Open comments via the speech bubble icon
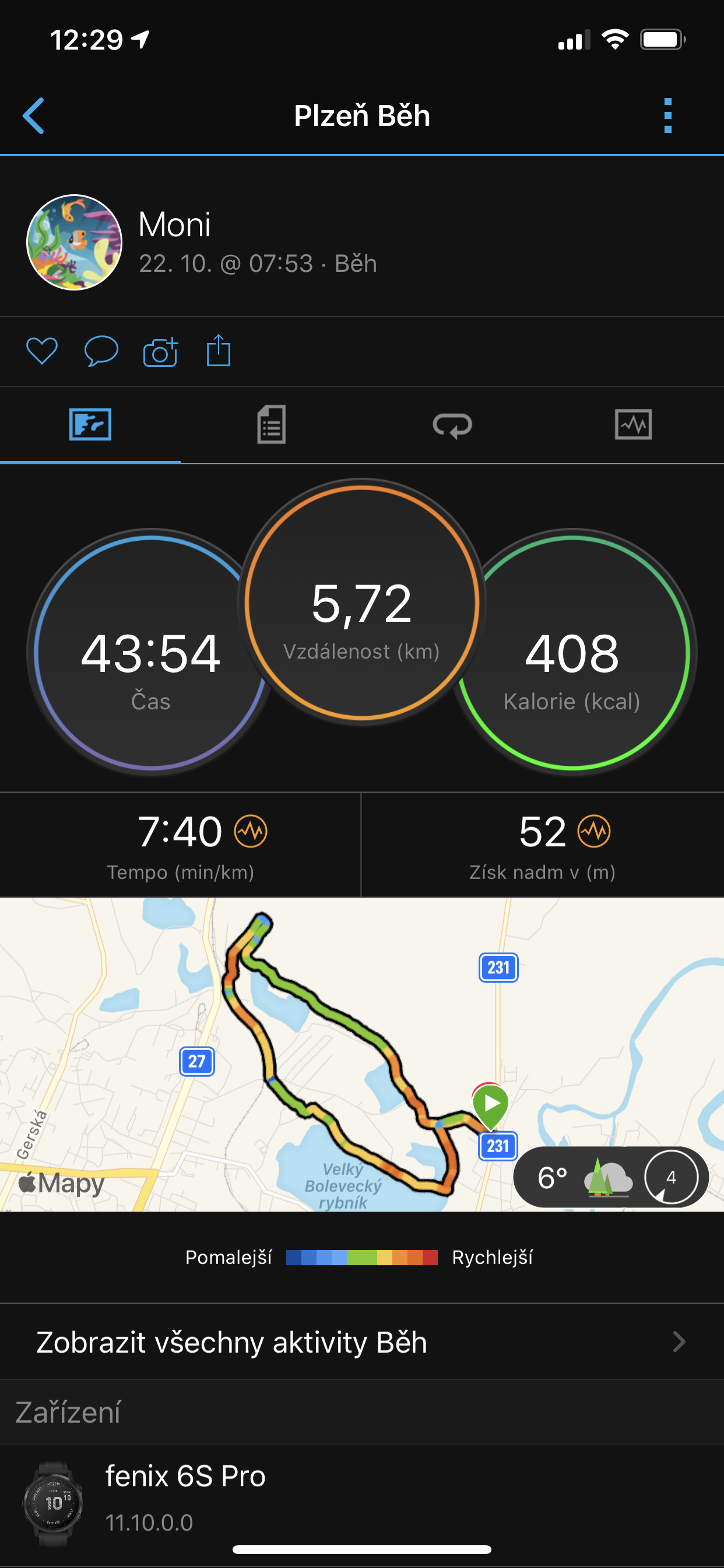724x1568 pixels. 101,351
